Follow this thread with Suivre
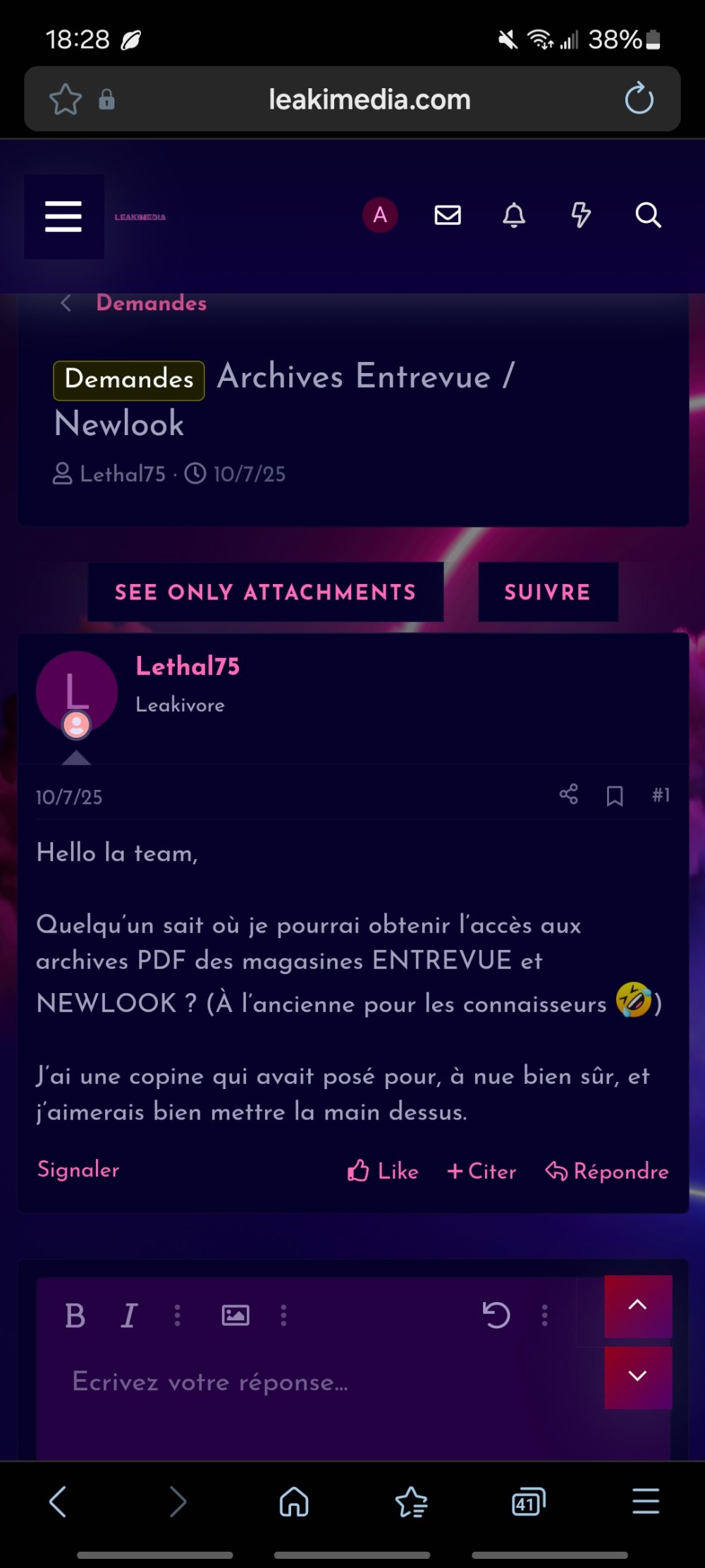The image size is (705, 1568). point(548,592)
